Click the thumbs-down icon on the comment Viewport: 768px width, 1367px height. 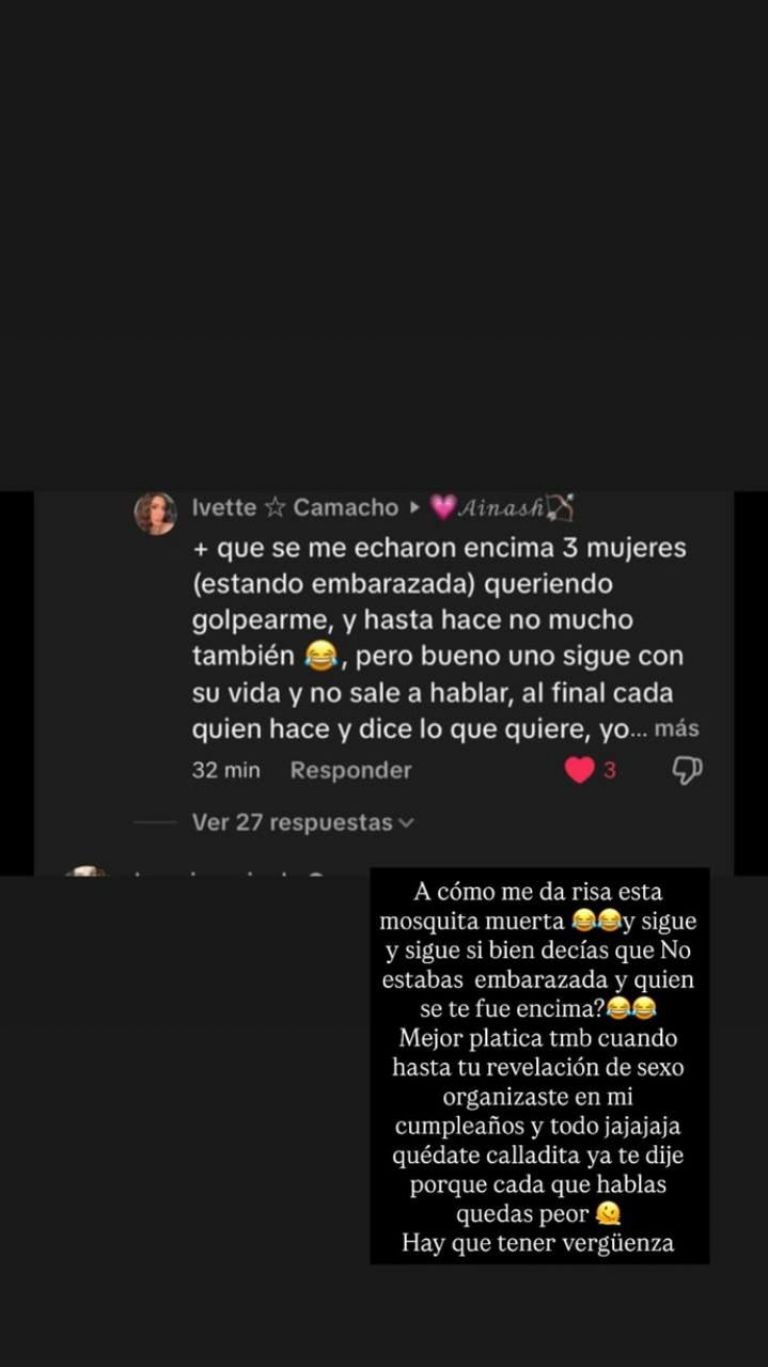685,770
